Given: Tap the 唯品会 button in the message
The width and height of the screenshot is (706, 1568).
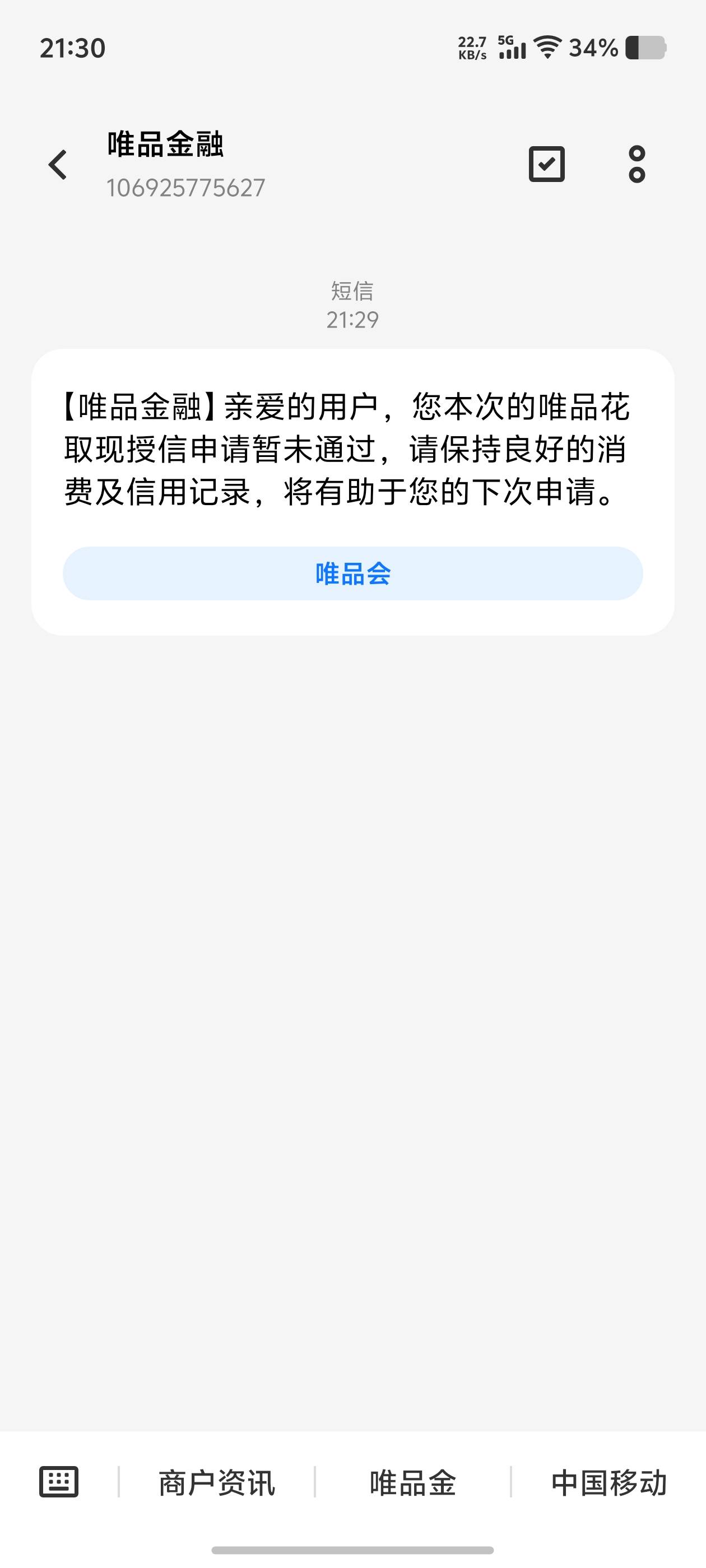Looking at the screenshot, I should tap(352, 573).
